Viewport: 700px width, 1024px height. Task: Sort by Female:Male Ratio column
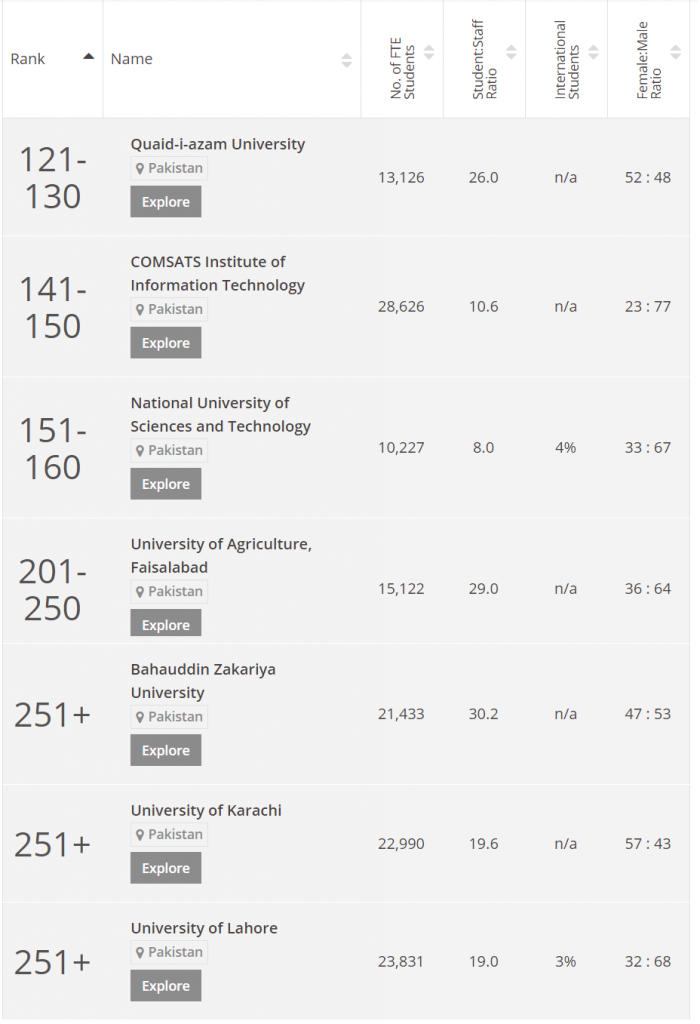pos(649,59)
